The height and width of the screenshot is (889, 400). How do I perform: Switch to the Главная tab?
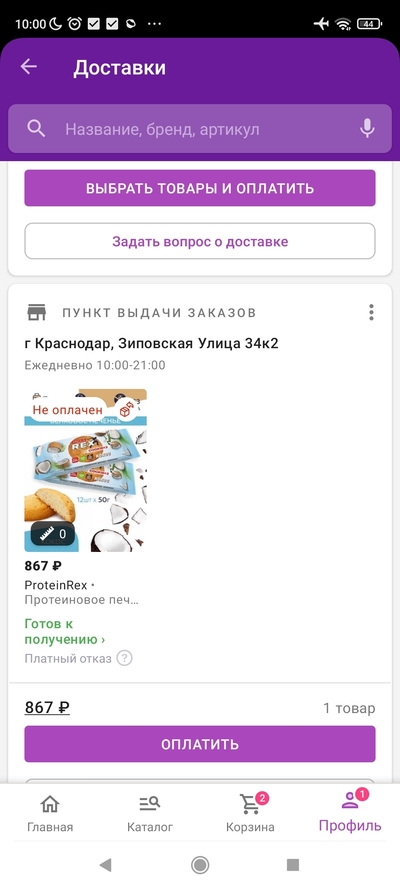[50, 814]
